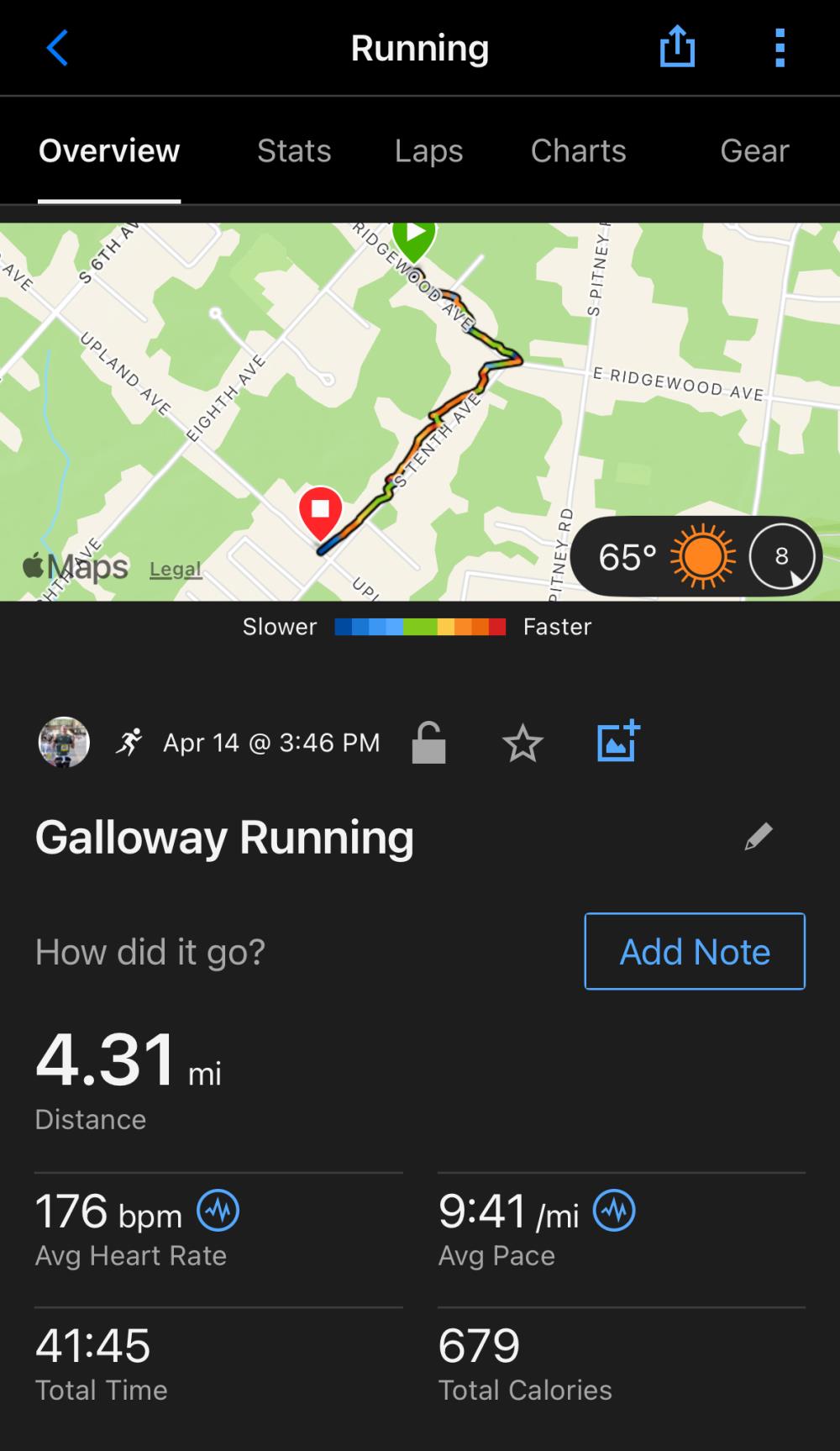Open the Legal link on map
Image resolution: width=840 pixels, height=1451 pixels.
click(x=176, y=569)
